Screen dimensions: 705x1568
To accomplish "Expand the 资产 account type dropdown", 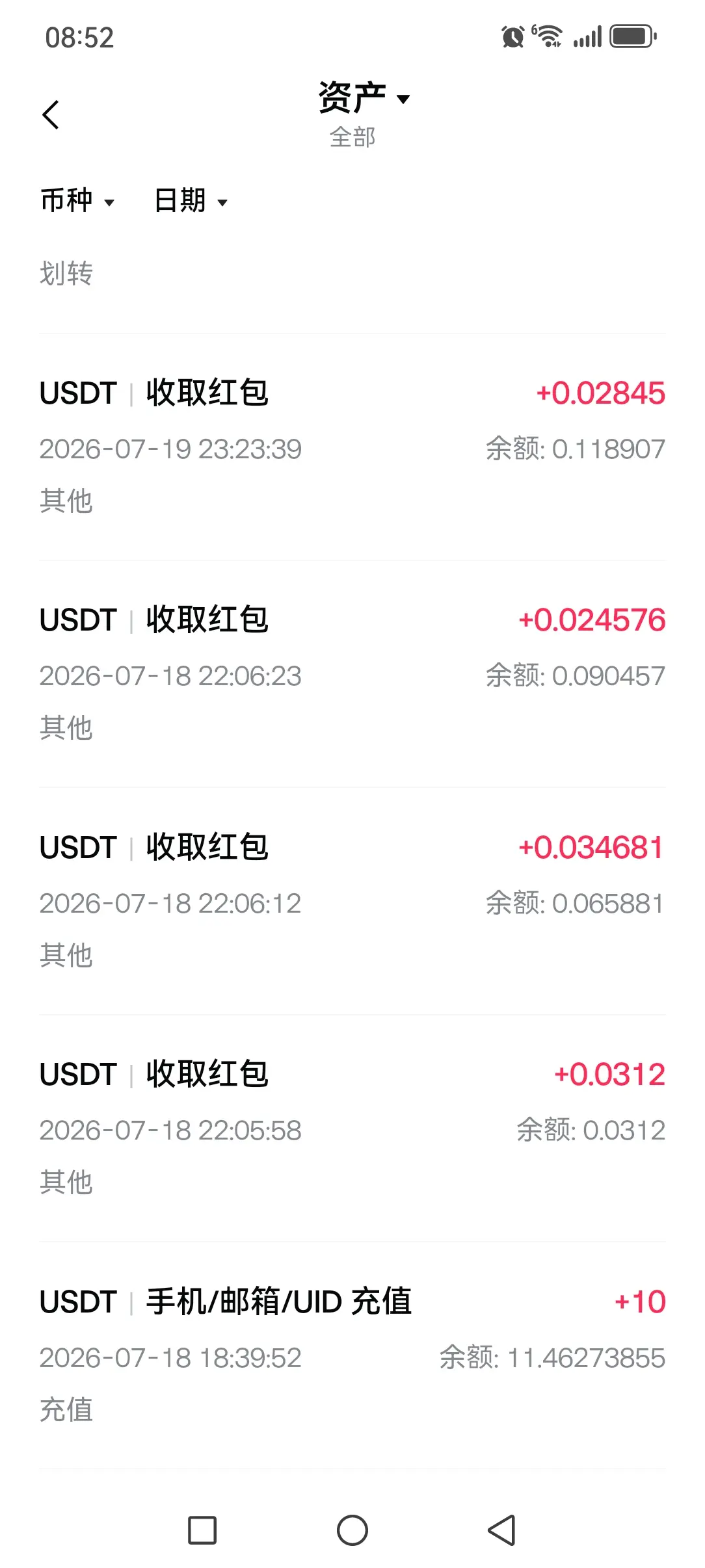I will [364, 99].
